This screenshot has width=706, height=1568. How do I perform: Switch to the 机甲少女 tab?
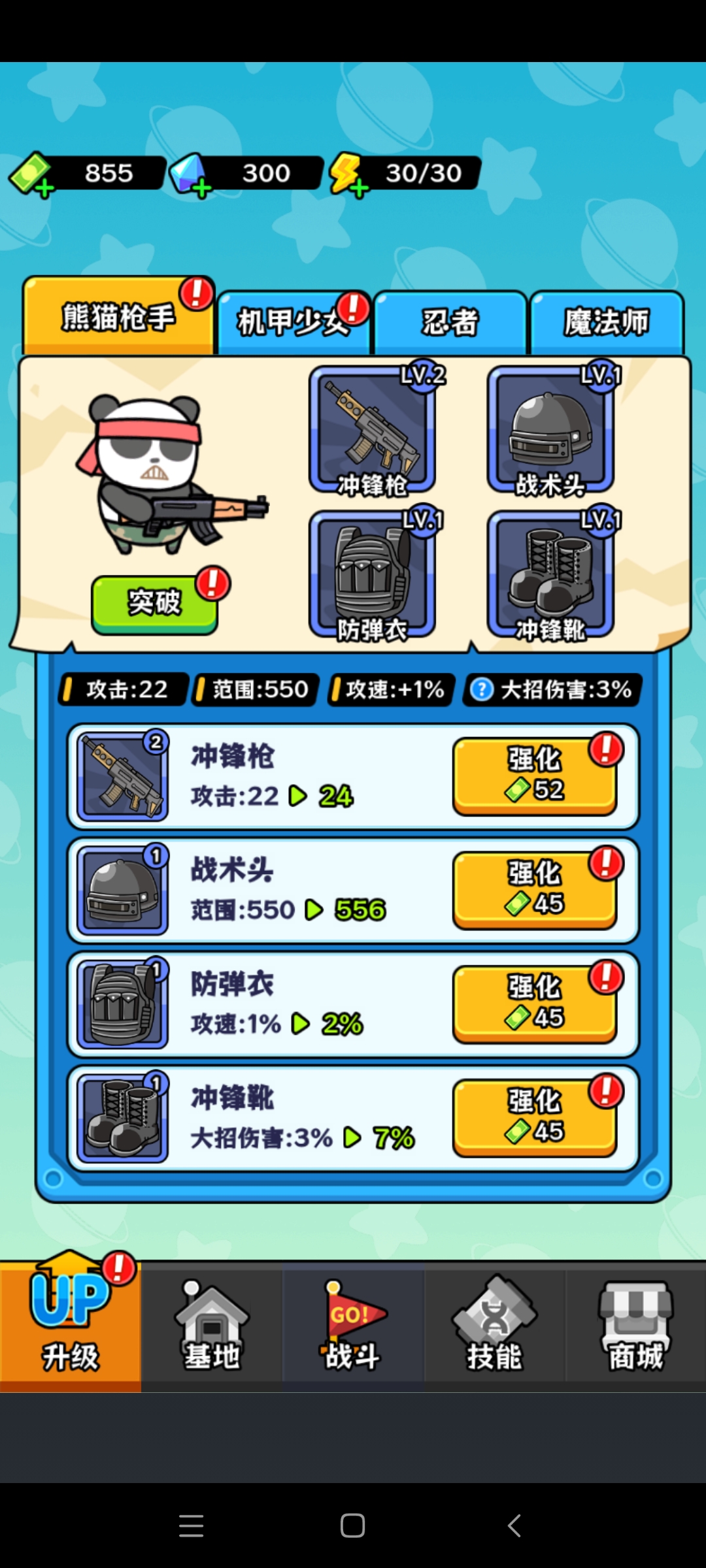[x=293, y=321]
